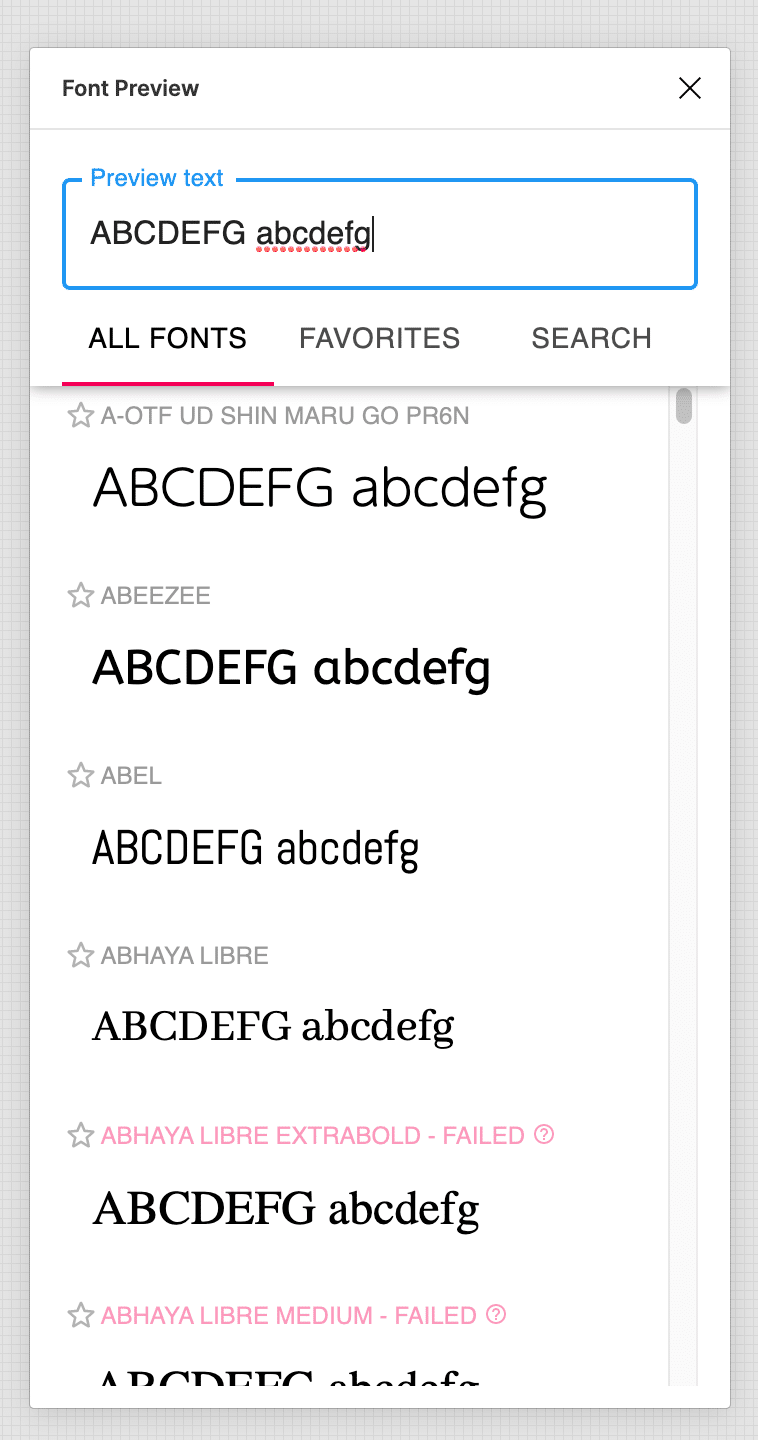Viewport: 758px width, 1440px height.
Task: Close the Font Preview dialog
Action: (689, 88)
